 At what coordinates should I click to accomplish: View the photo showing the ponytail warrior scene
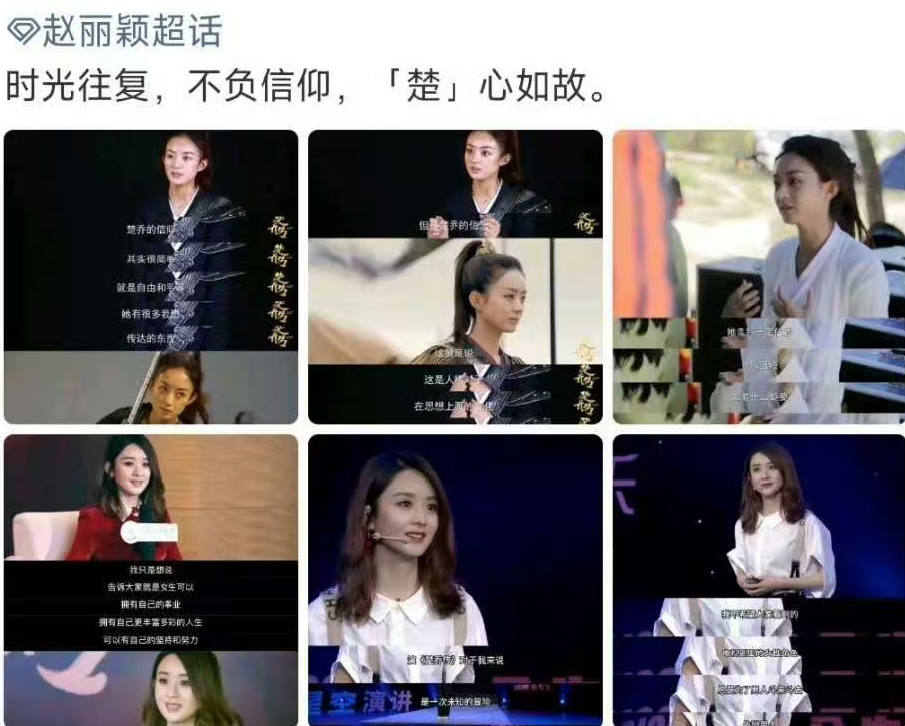coord(455,277)
